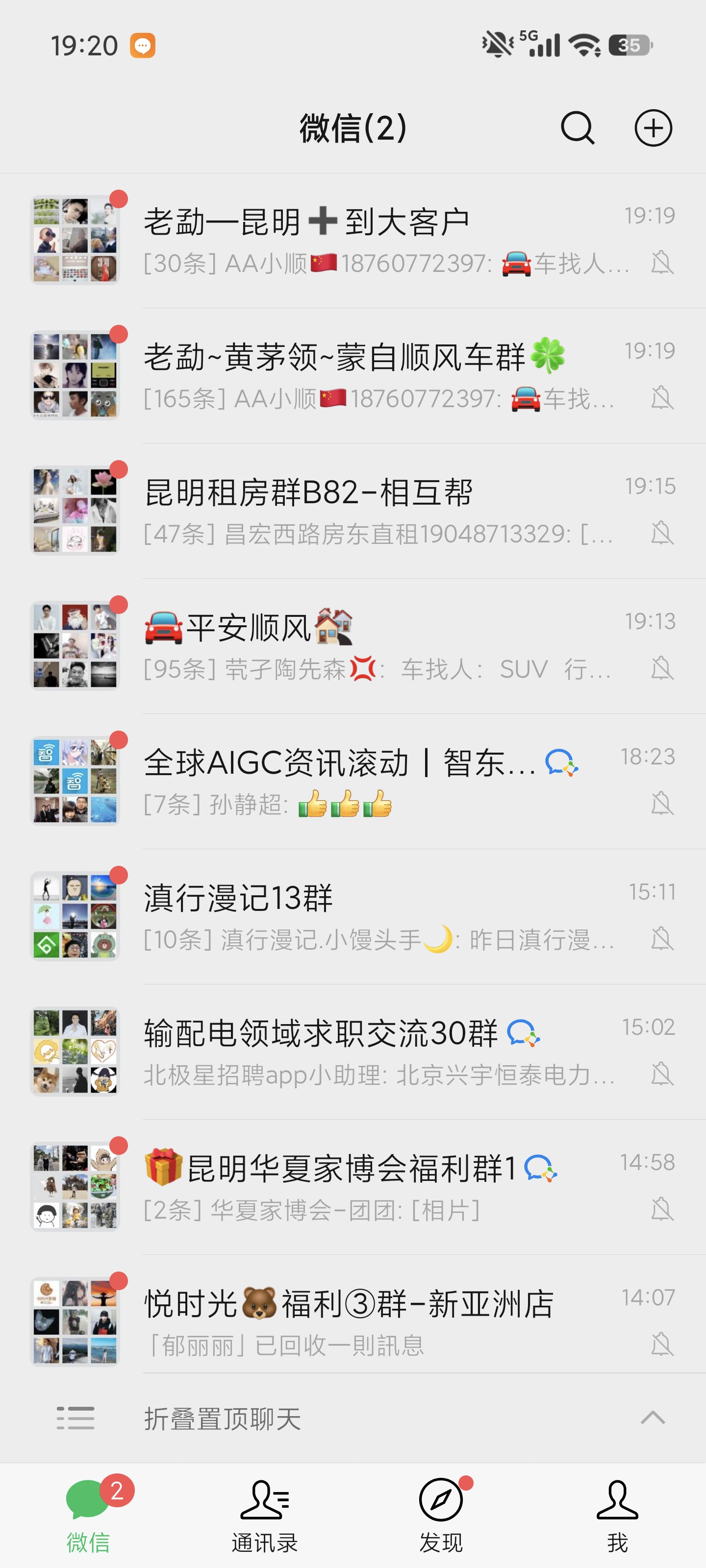Switch to the 我 tab
The image size is (706, 1568).
[617, 1516]
